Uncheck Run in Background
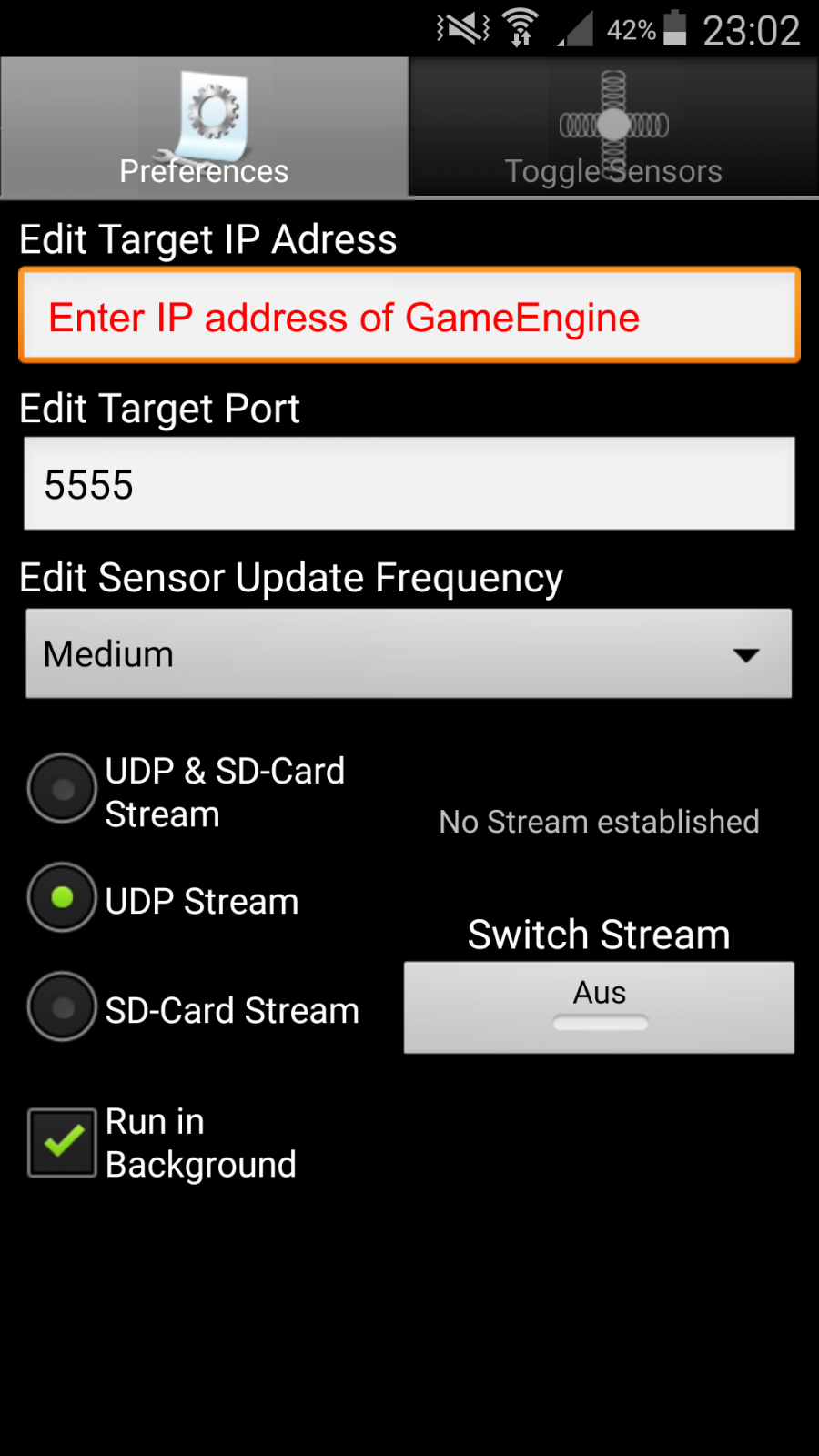The image size is (819, 1456). click(x=62, y=1142)
